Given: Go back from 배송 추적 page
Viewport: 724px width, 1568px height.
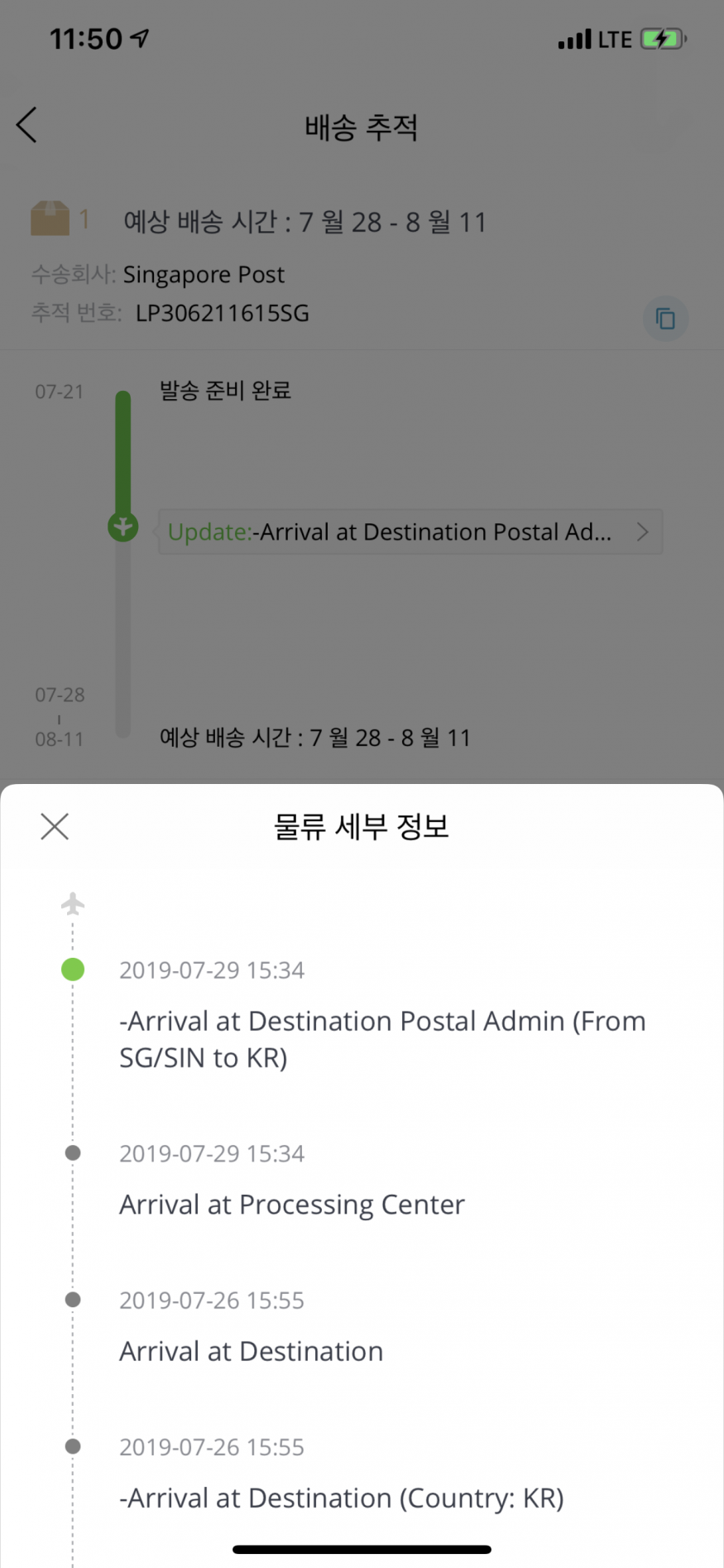Looking at the screenshot, I should coord(27,126).
